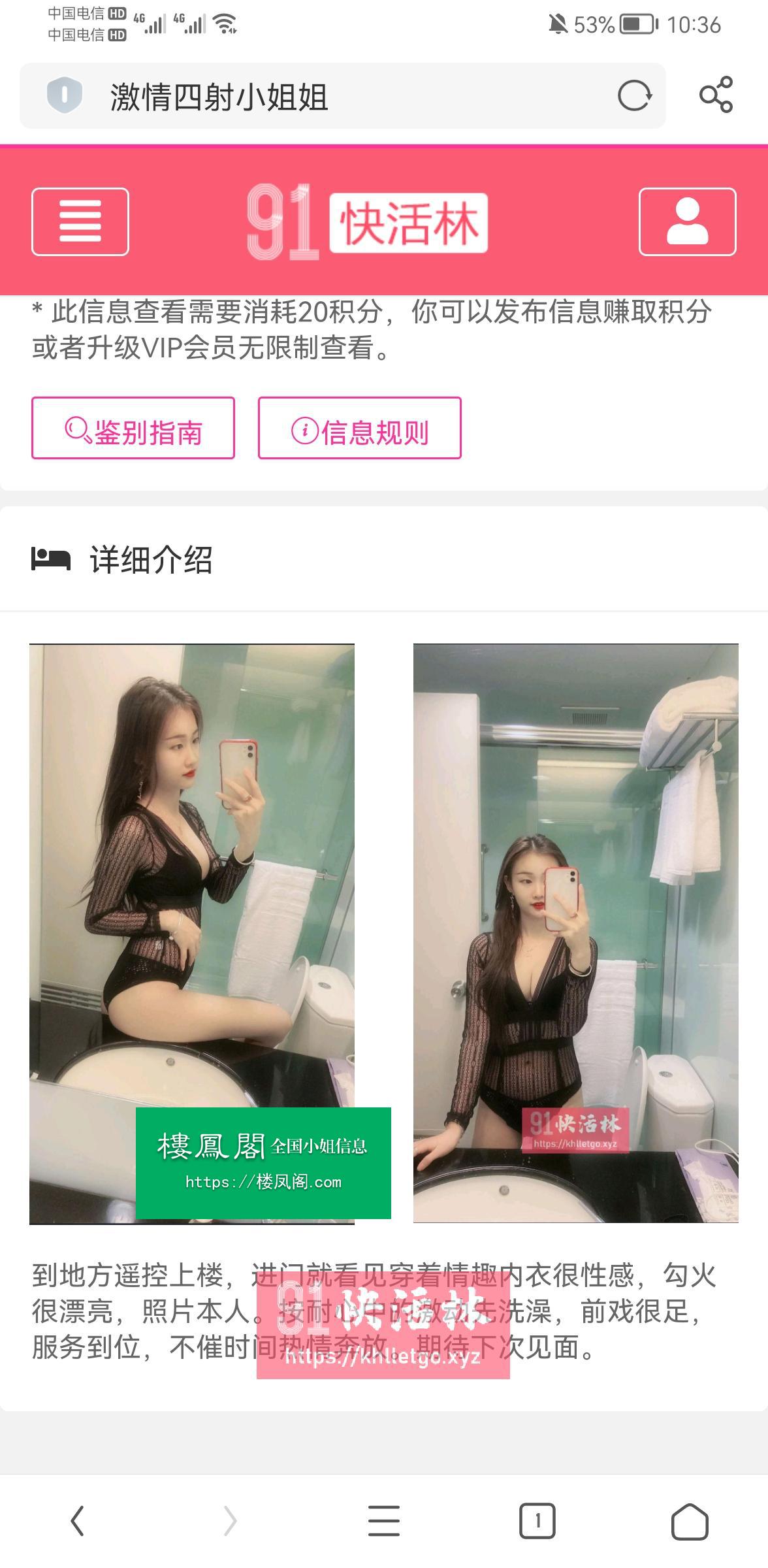Image resolution: width=768 pixels, height=1568 pixels.
Task: Open the user account icon
Action: click(x=687, y=221)
